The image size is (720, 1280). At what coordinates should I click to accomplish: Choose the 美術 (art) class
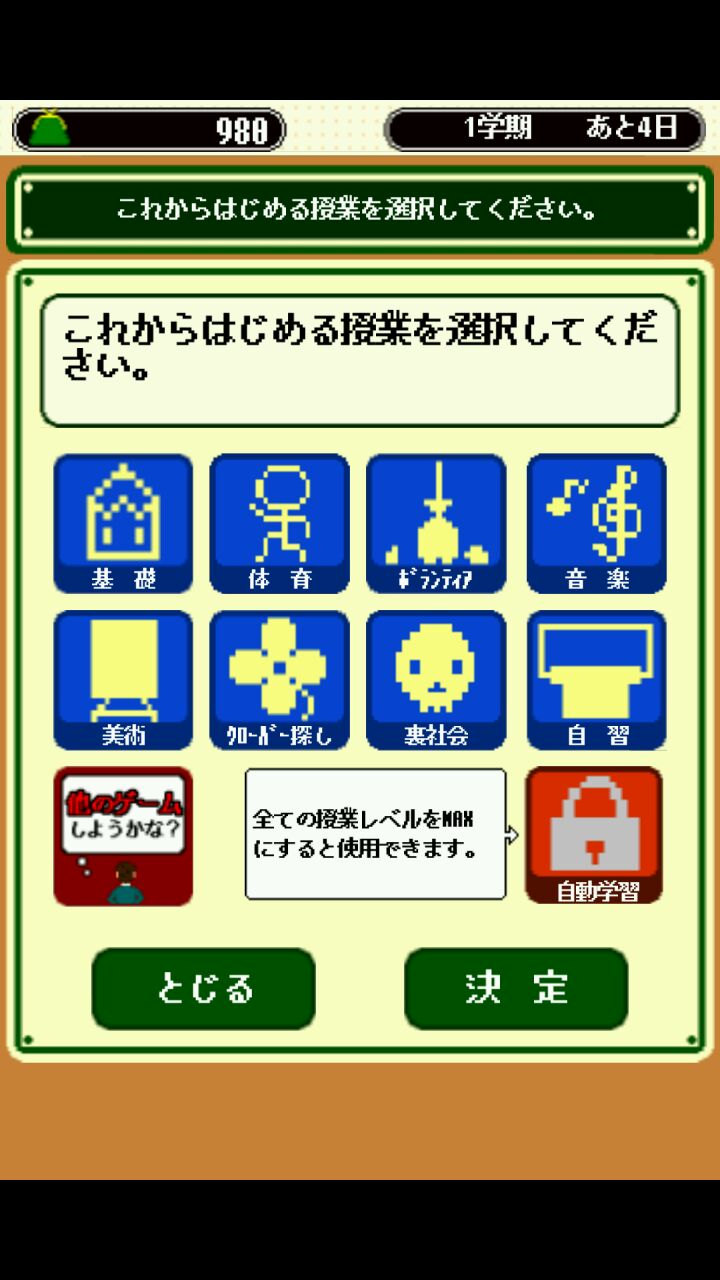123,680
